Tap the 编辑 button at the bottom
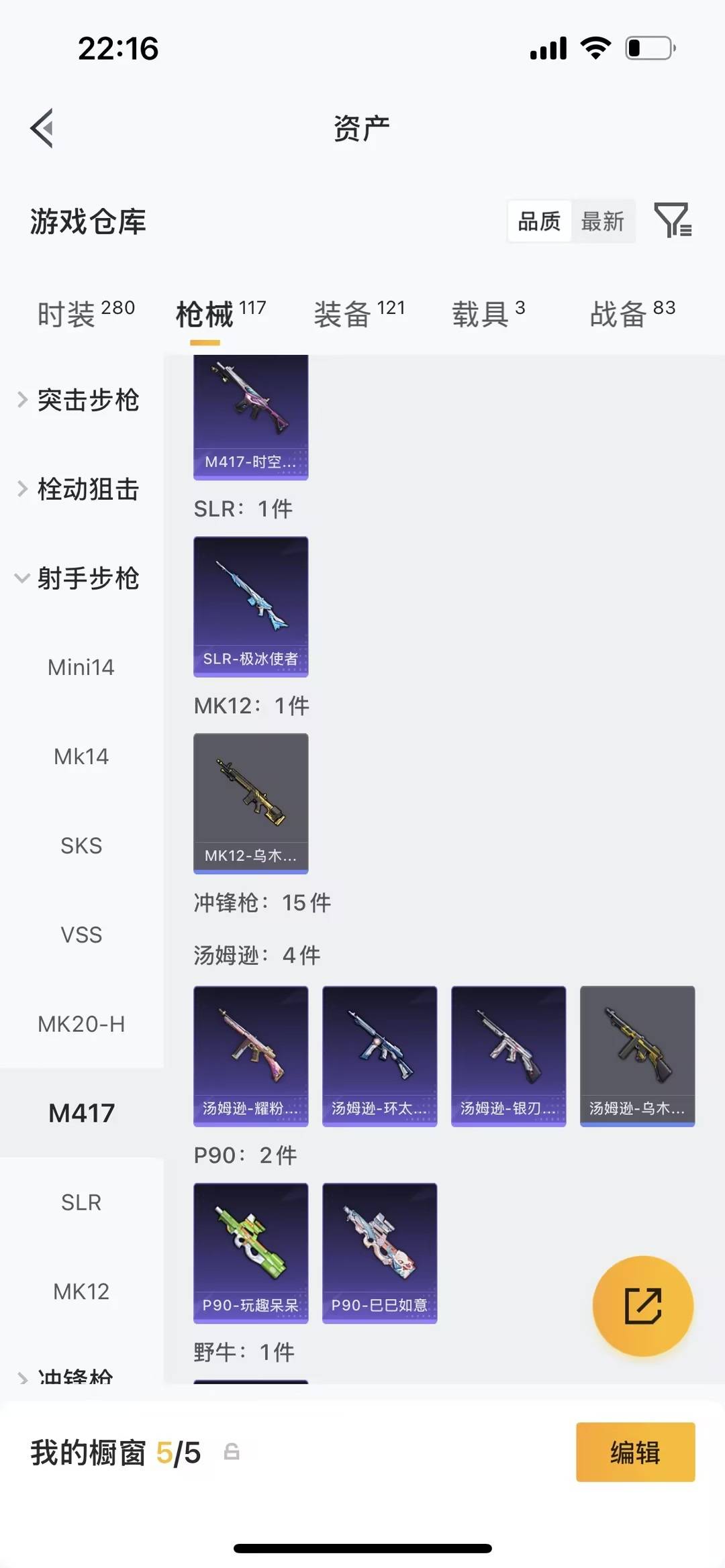Viewport: 725px width, 1568px height. tap(635, 1453)
